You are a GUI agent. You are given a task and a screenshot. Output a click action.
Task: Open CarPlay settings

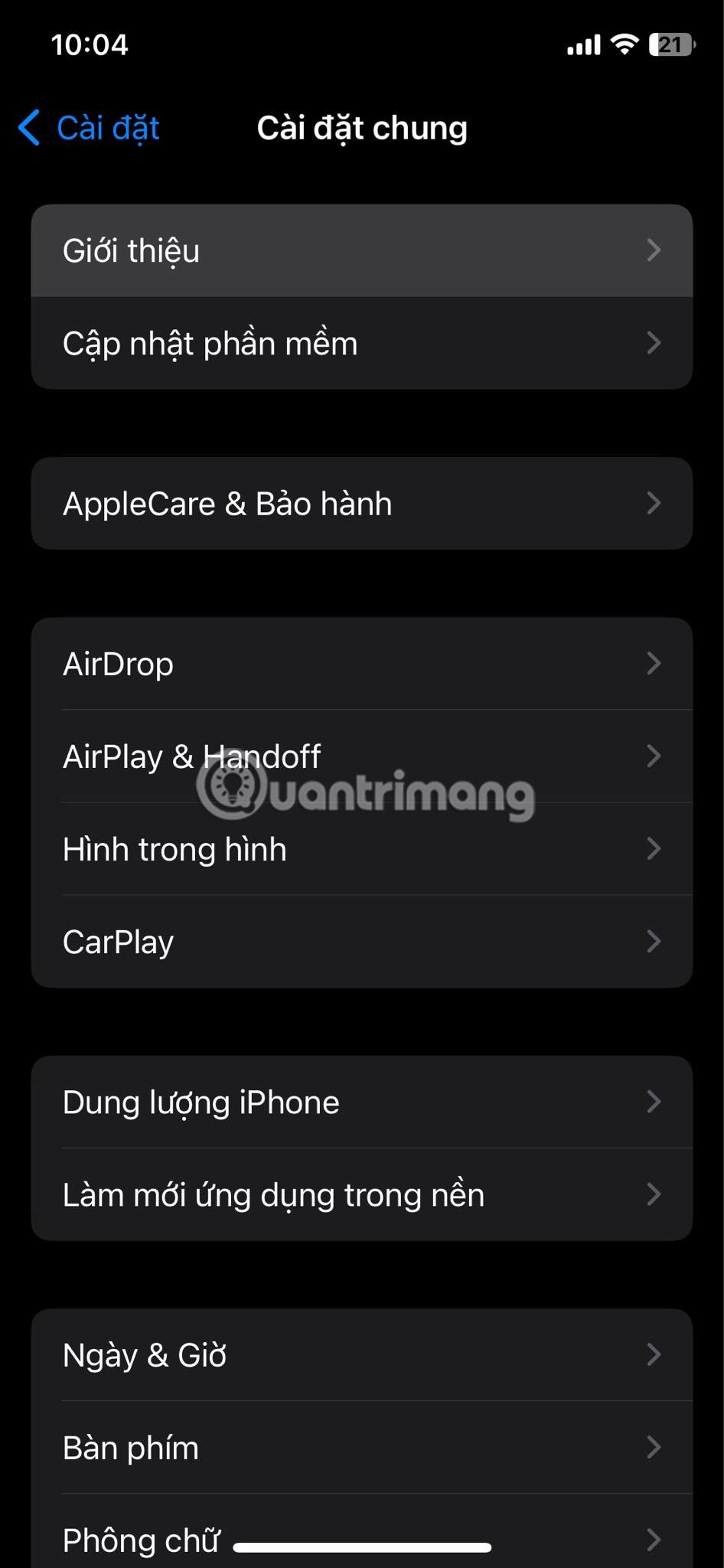[361, 942]
